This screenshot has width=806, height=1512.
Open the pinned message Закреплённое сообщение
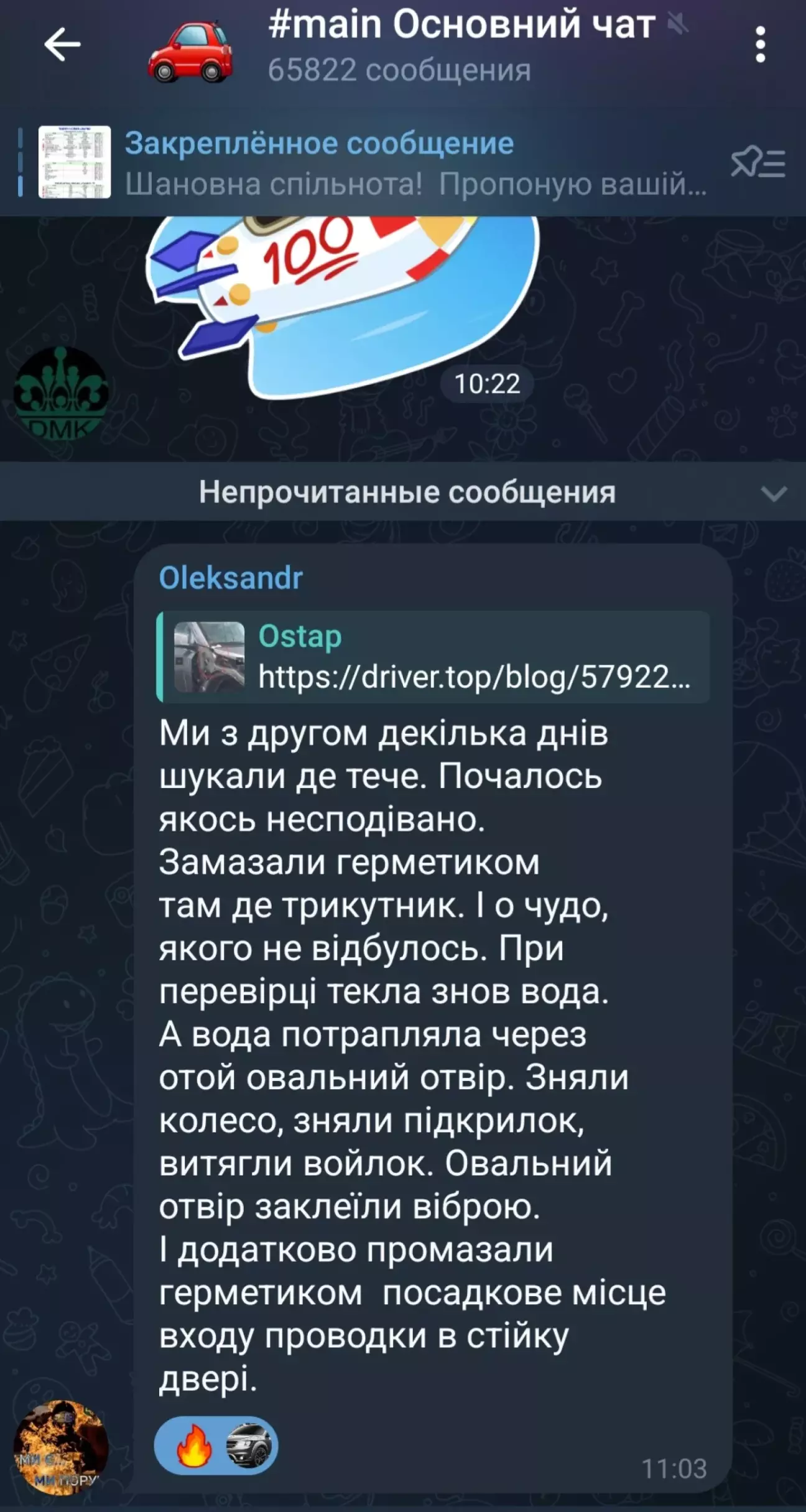[x=373, y=162]
